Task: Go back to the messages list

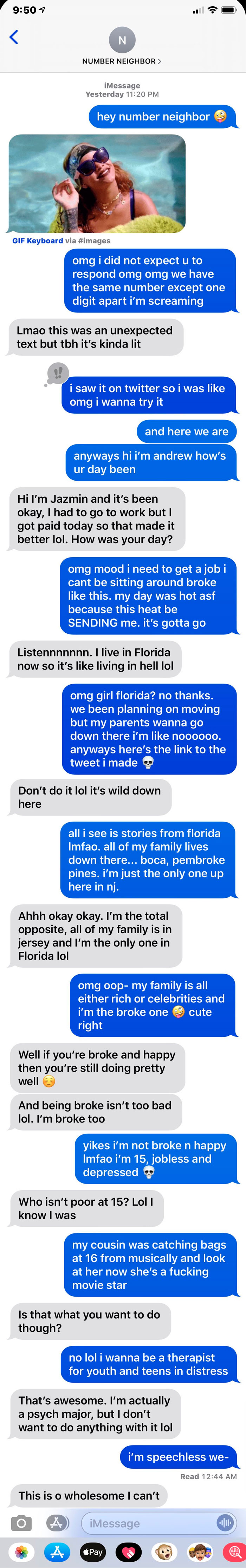Action: 14,38
